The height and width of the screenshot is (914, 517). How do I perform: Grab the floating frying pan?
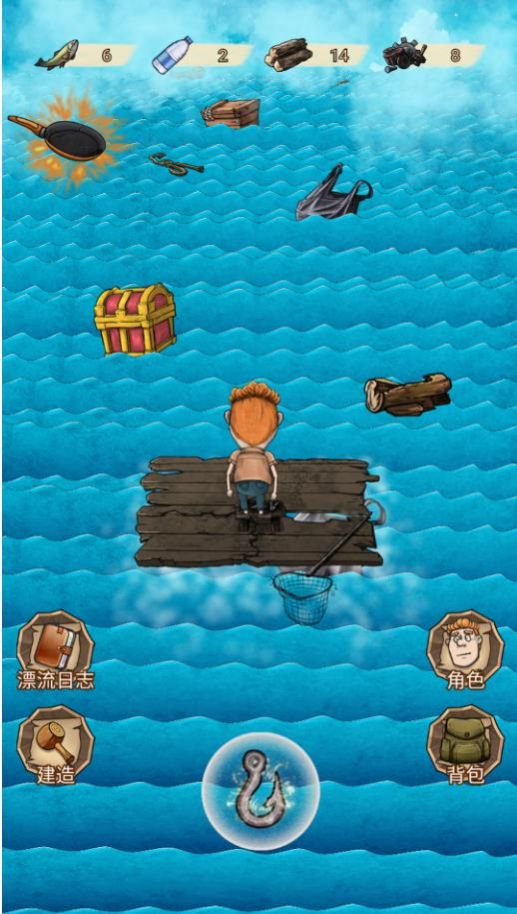57,137
